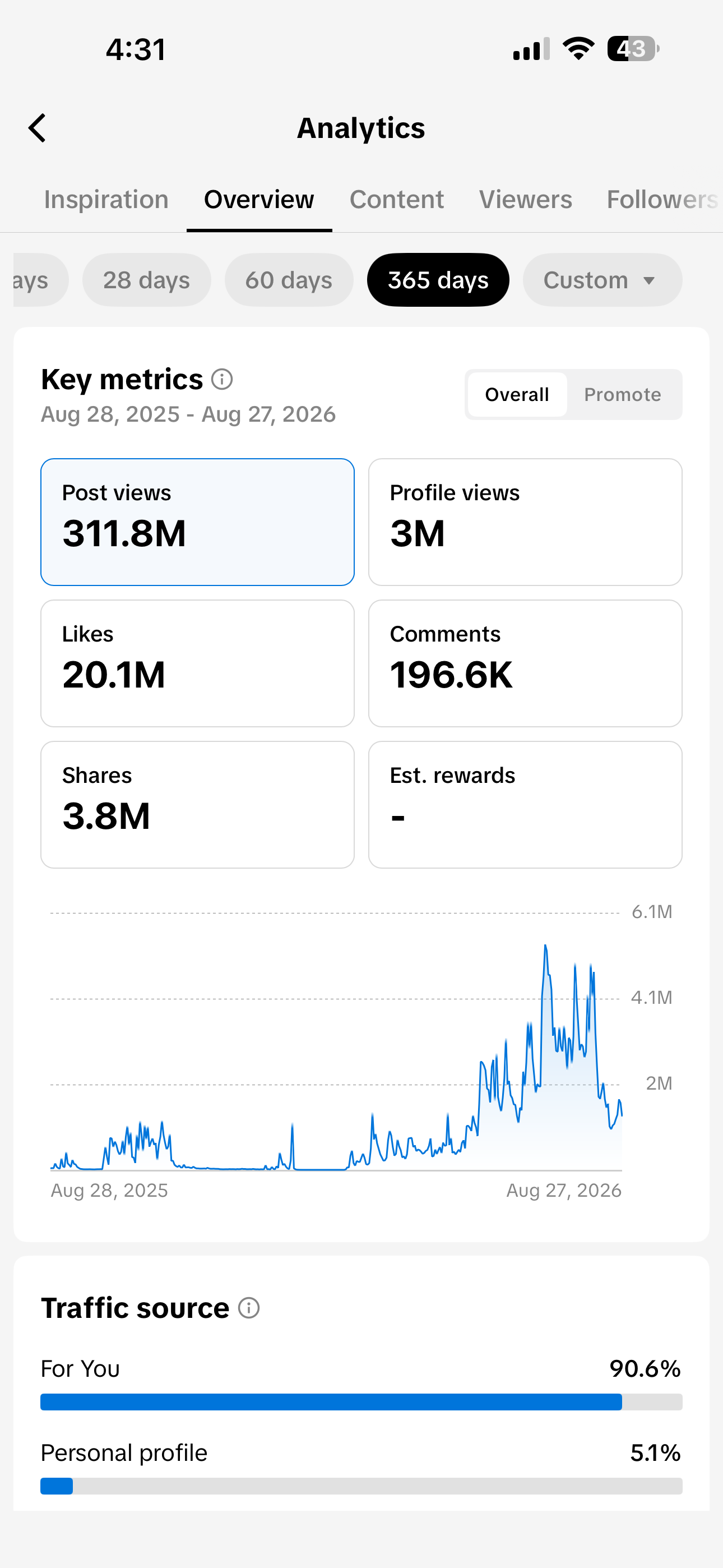
Task: Select the Est. rewards card
Action: pos(525,805)
